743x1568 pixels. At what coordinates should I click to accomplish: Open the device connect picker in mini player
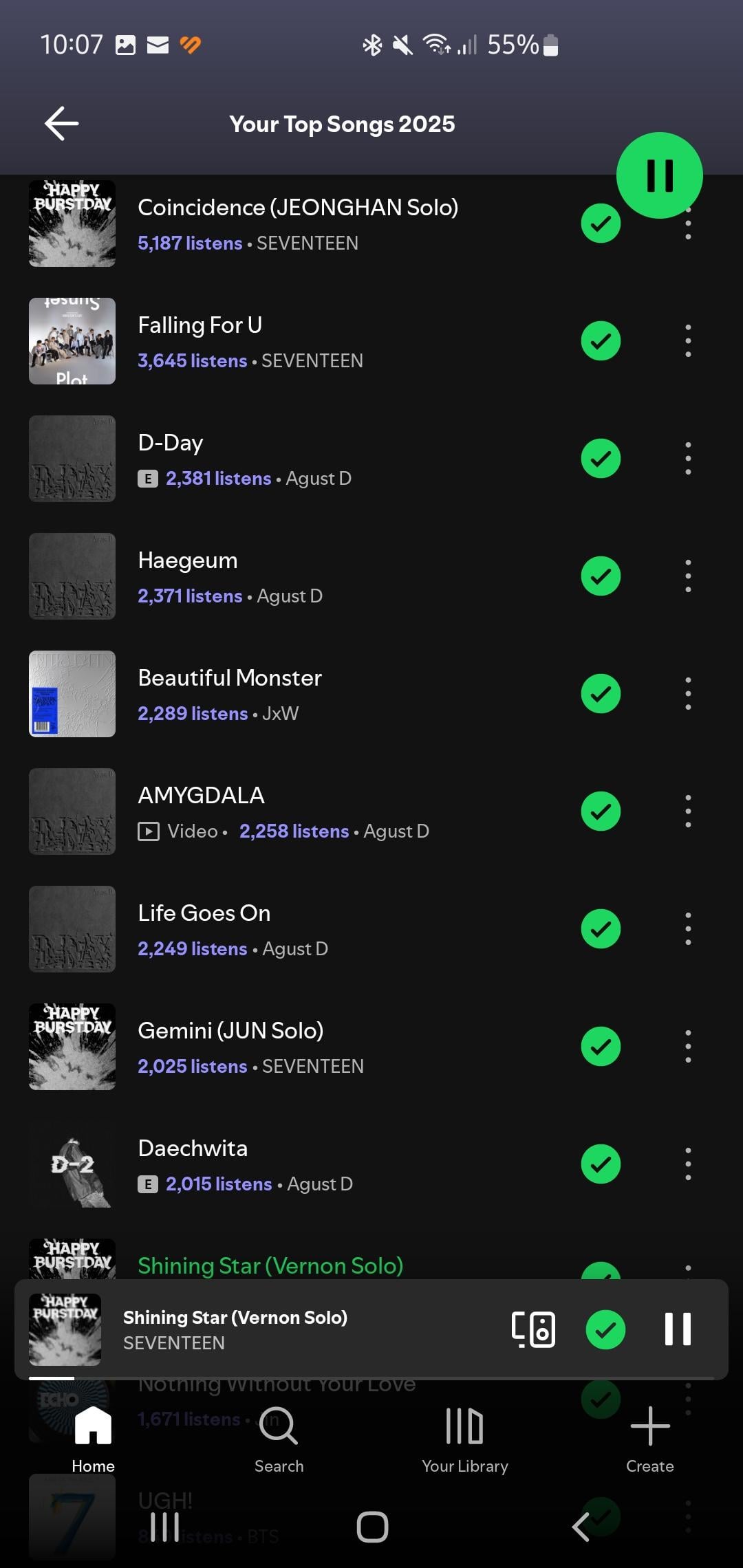(533, 1329)
